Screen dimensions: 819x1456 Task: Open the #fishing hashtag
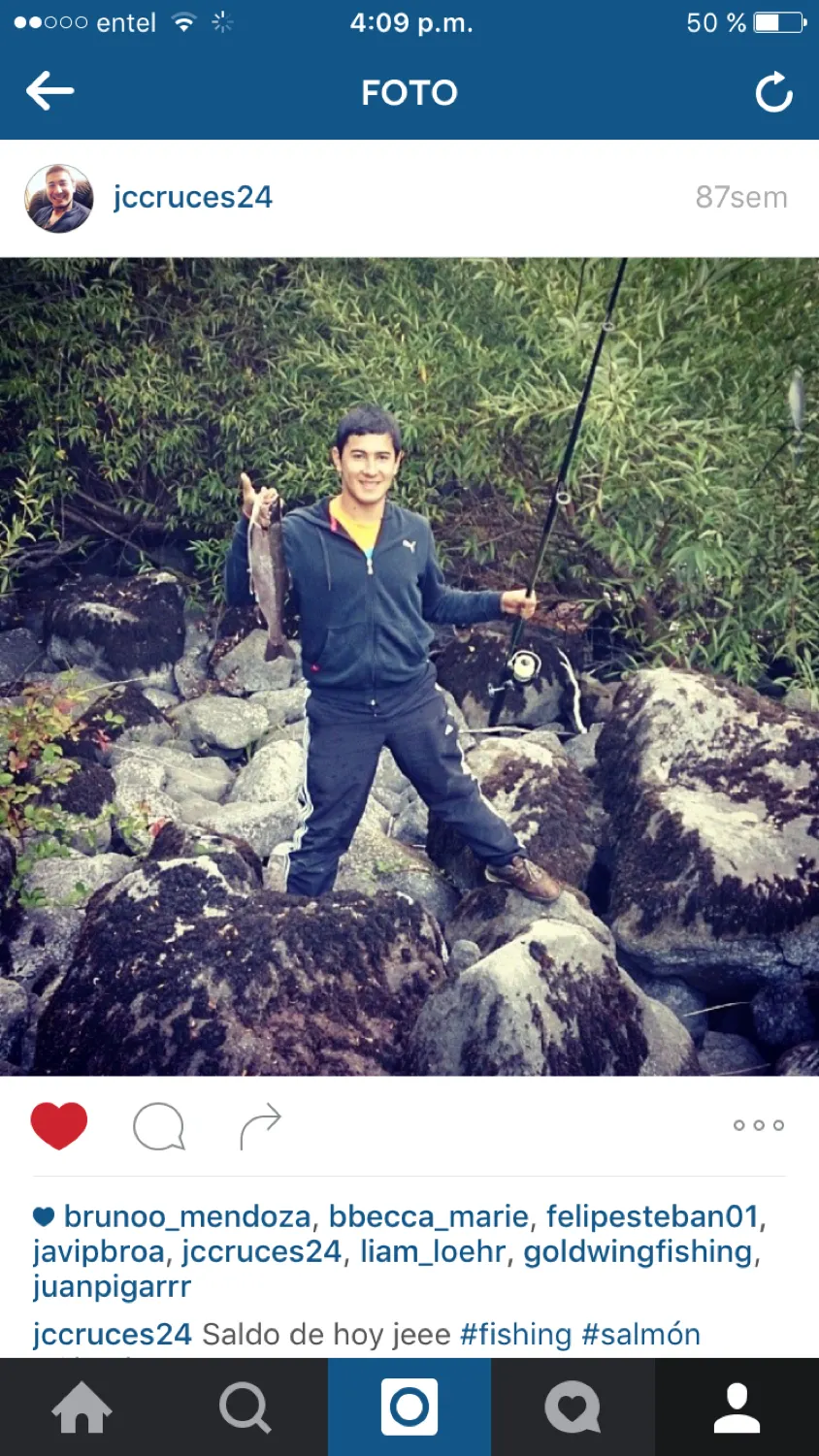coord(515,1335)
